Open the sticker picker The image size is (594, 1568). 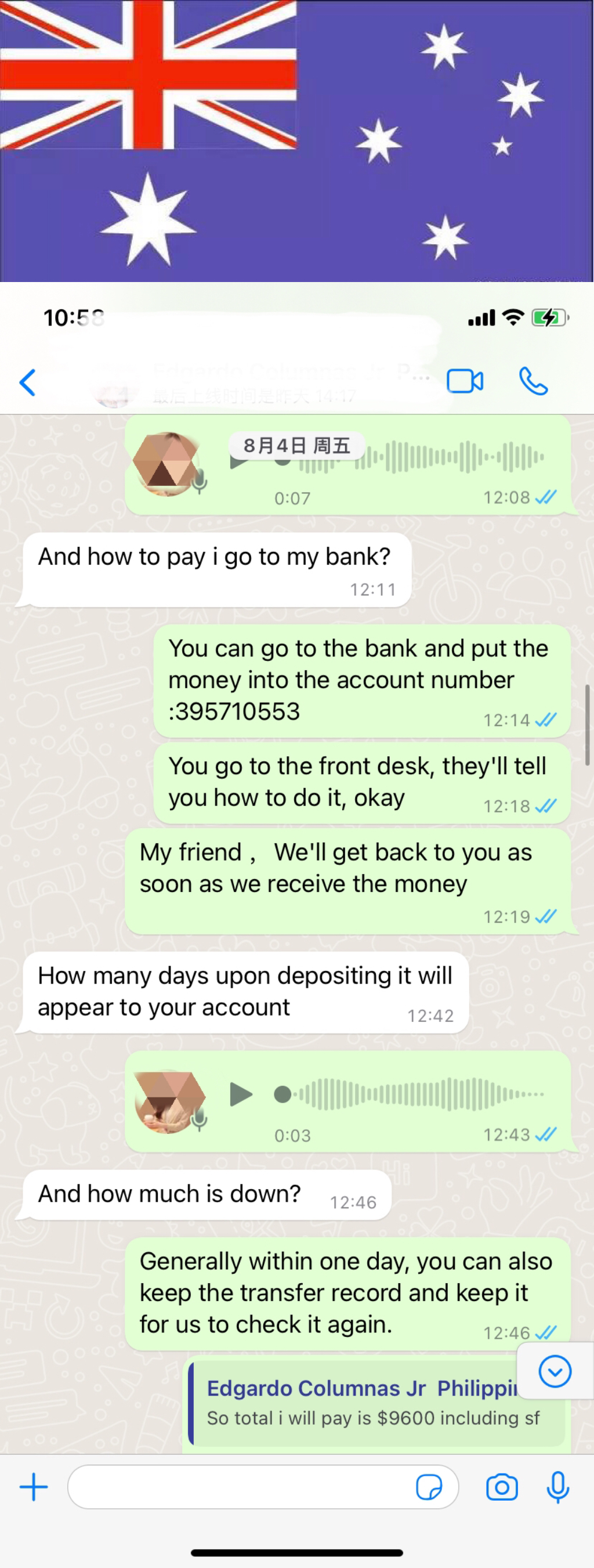[429, 1488]
